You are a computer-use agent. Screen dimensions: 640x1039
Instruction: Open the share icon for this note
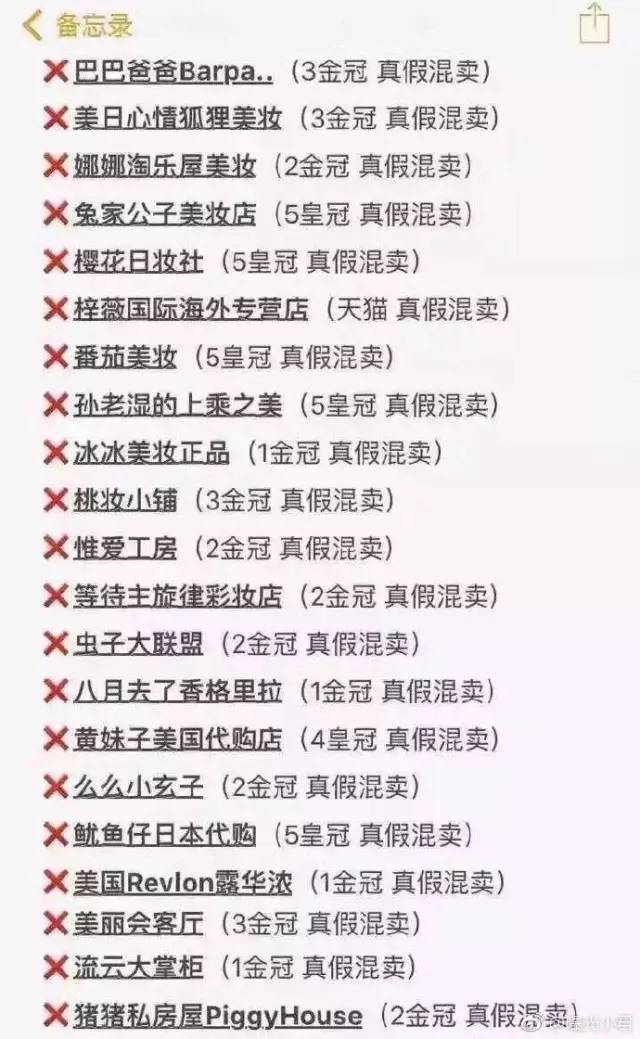point(594,23)
